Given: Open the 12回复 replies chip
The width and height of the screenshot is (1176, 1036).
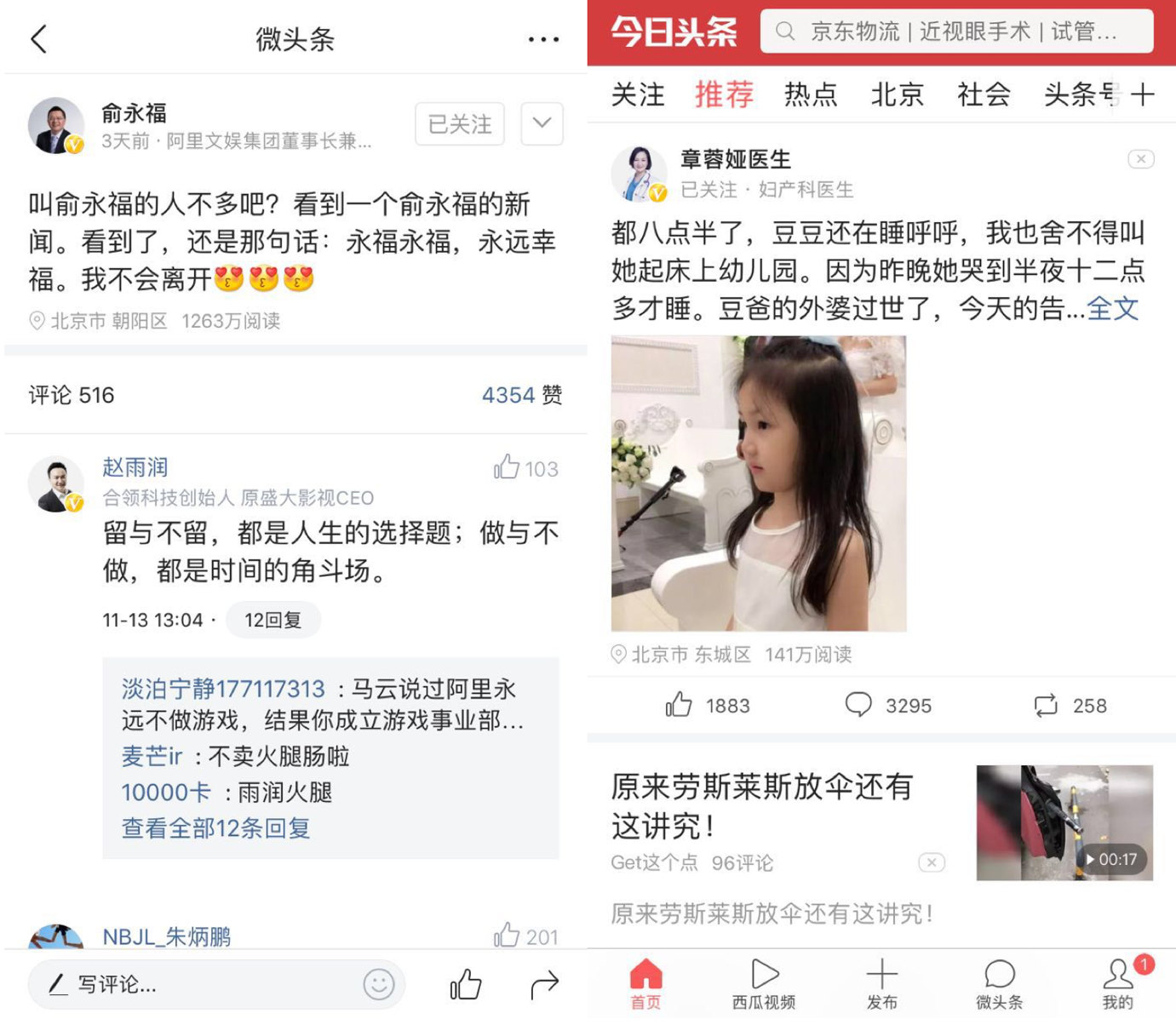Looking at the screenshot, I should (272, 621).
